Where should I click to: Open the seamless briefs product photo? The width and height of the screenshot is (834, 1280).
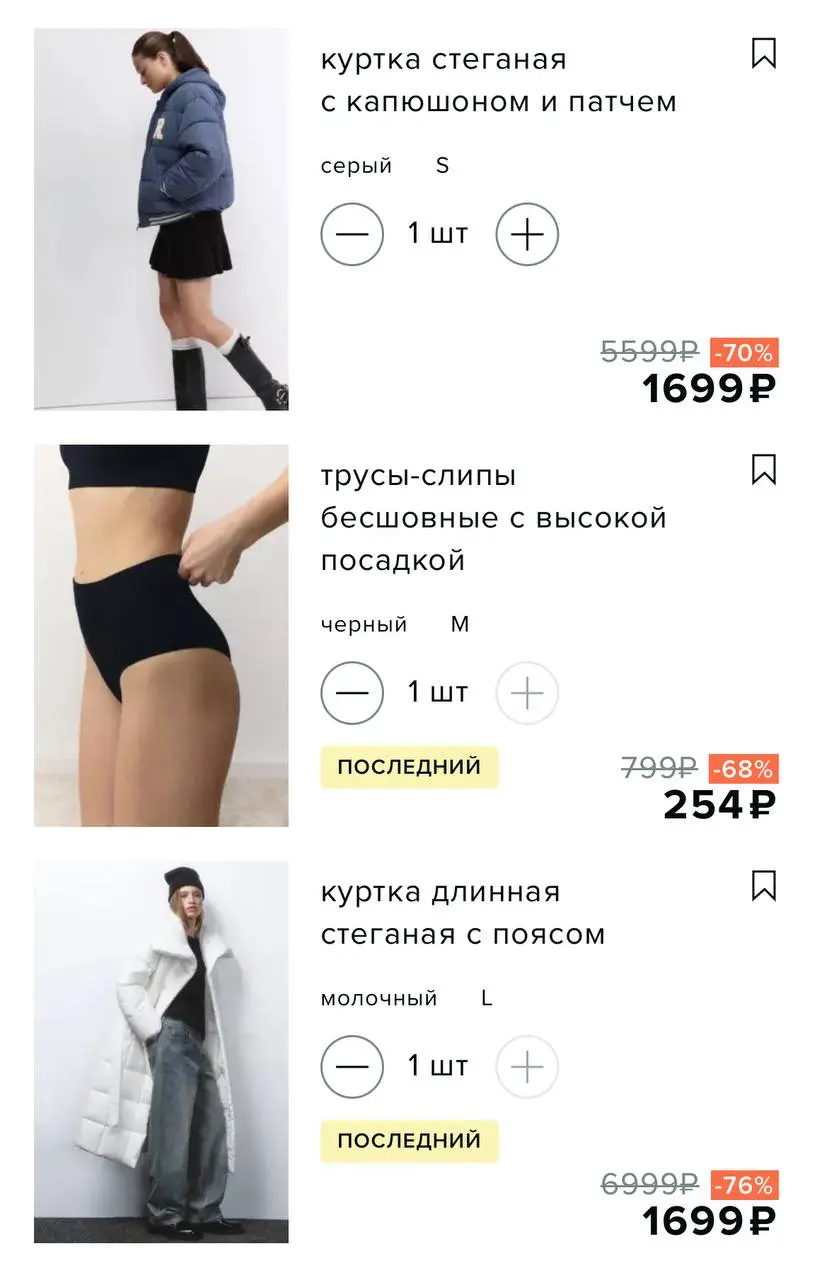(x=161, y=636)
